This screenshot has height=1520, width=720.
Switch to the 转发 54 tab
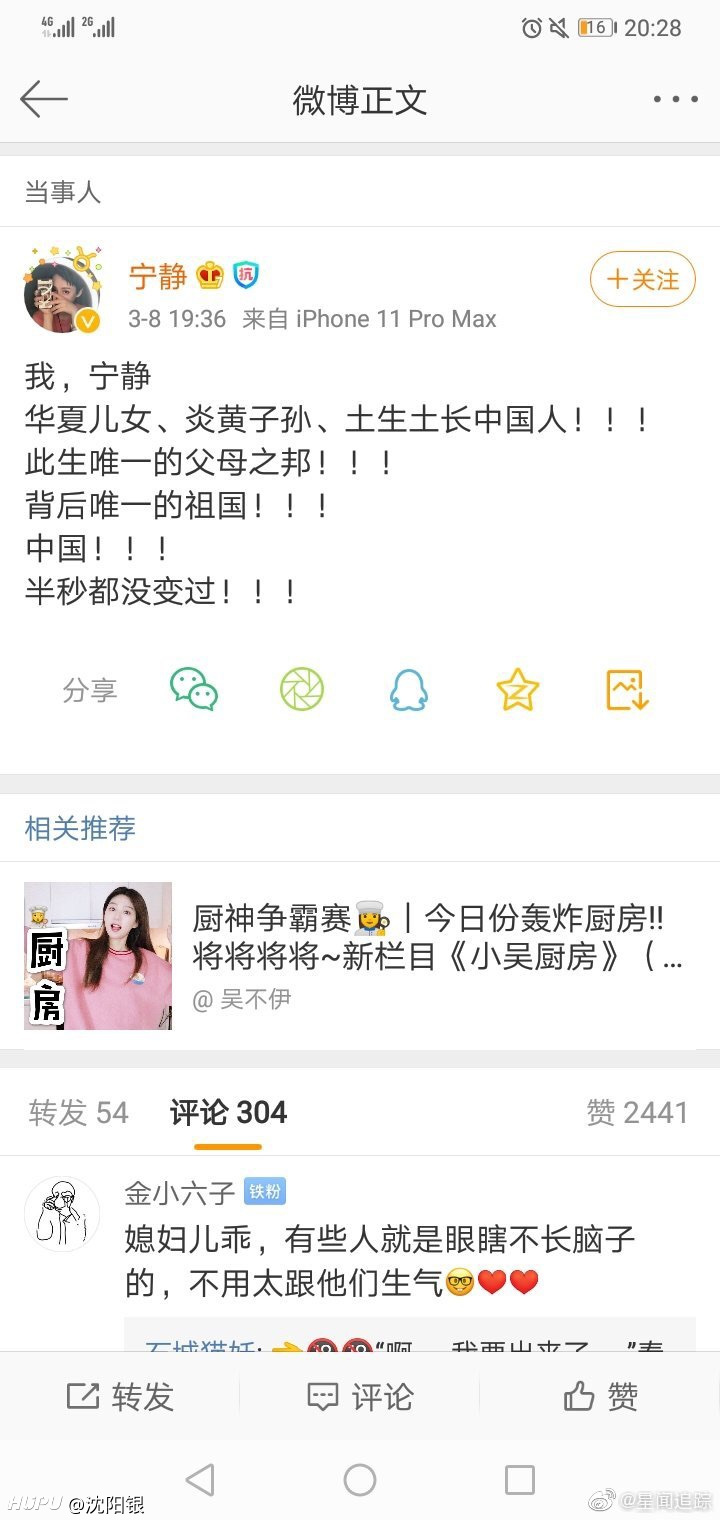(x=79, y=1113)
